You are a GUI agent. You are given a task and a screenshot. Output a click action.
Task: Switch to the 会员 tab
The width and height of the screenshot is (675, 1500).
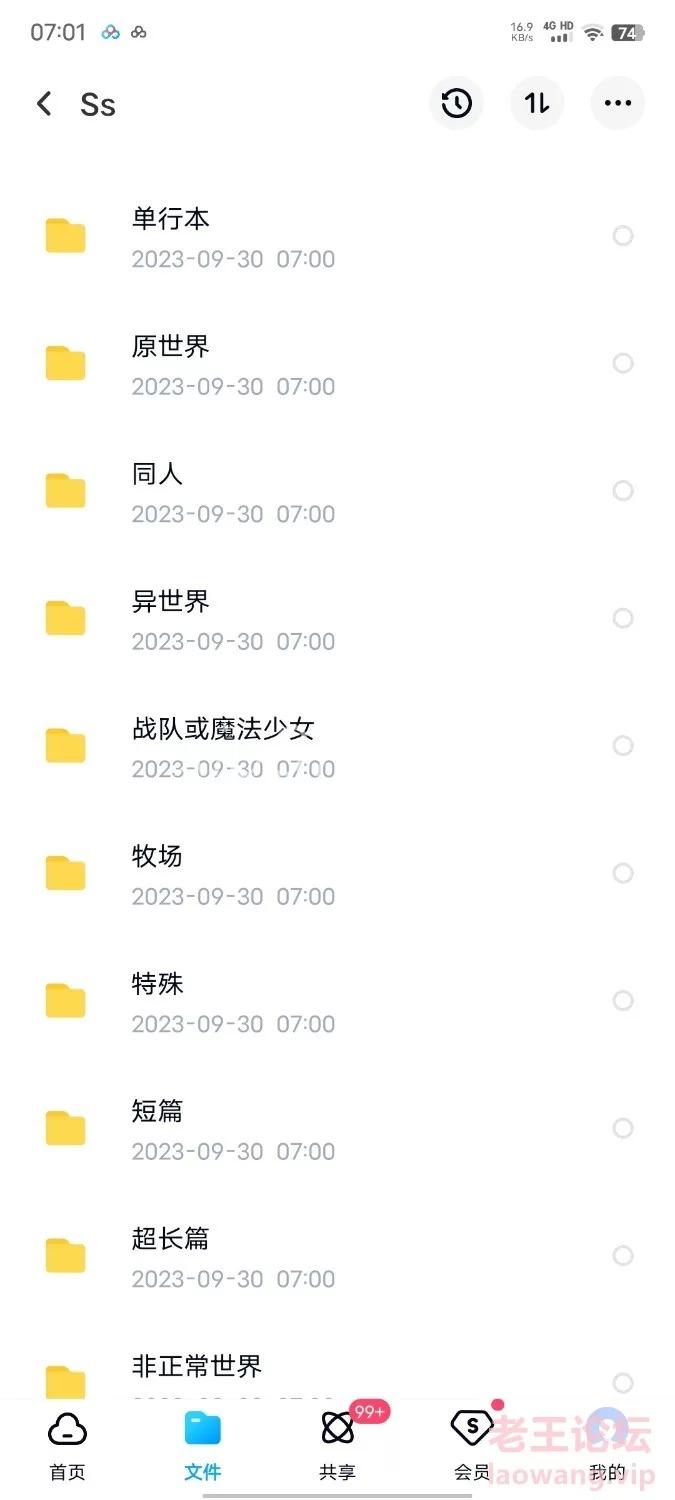coord(472,1446)
